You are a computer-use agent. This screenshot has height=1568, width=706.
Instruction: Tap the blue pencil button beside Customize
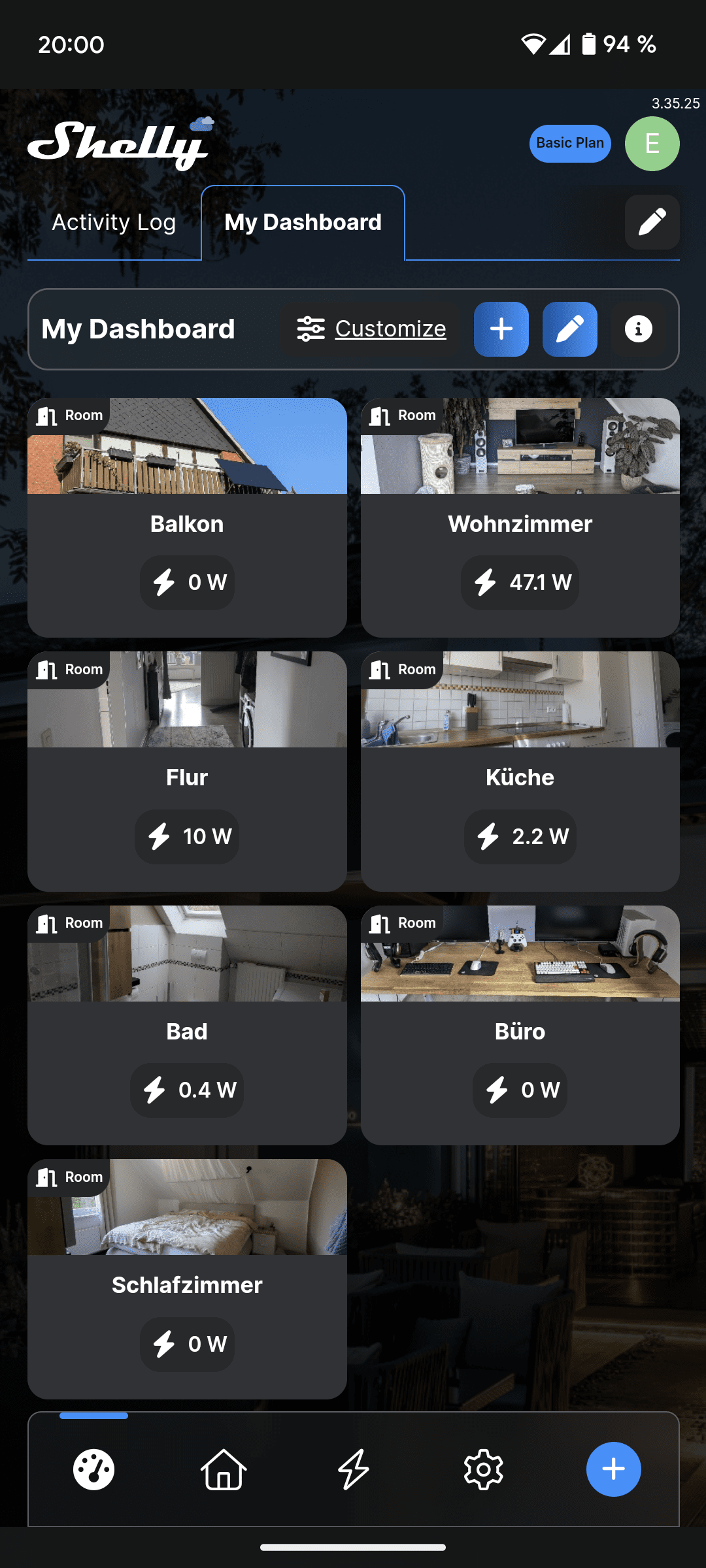(x=569, y=329)
